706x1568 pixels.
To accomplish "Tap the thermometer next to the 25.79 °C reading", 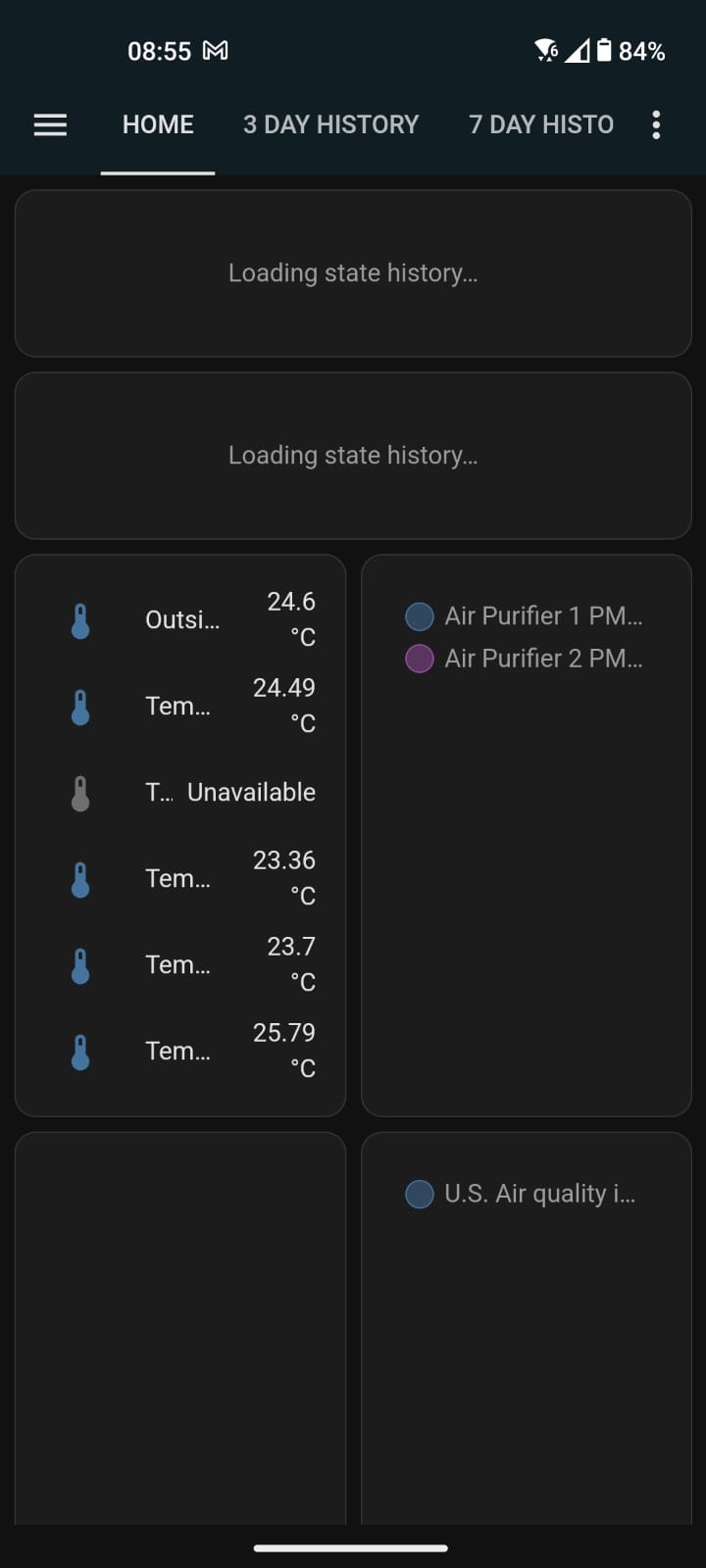I will pyautogui.click(x=80, y=1050).
